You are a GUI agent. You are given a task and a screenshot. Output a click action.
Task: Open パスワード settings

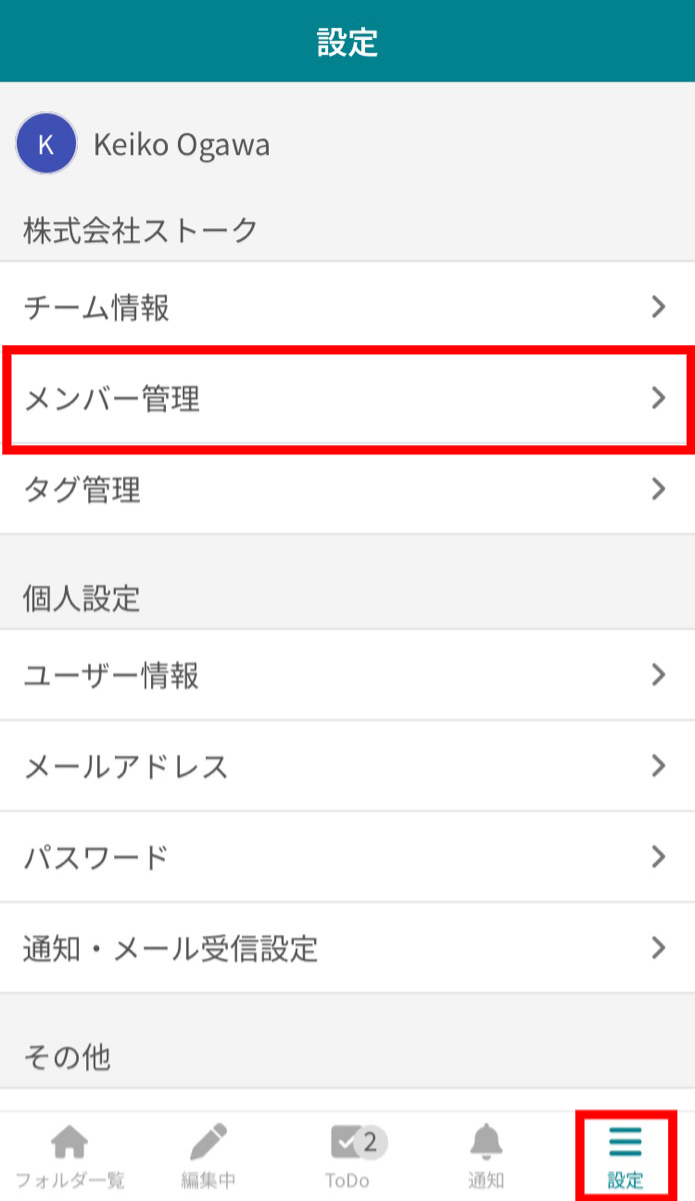coord(347,857)
